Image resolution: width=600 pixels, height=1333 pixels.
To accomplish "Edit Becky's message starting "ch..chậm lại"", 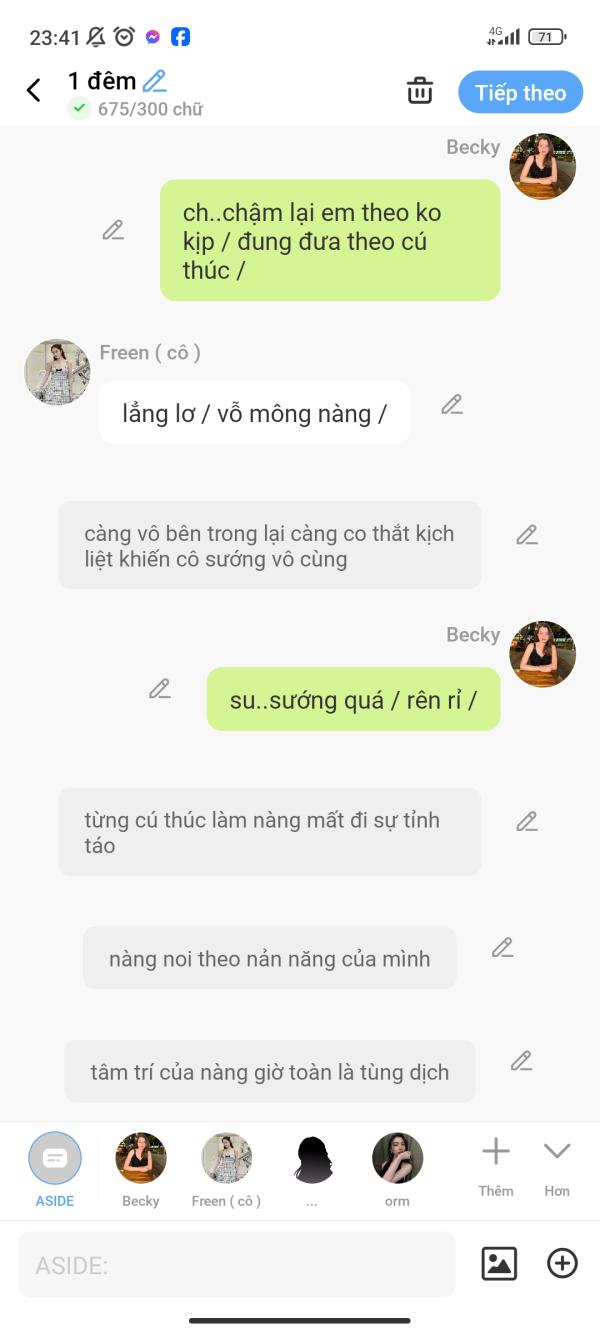I will [x=113, y=231].
